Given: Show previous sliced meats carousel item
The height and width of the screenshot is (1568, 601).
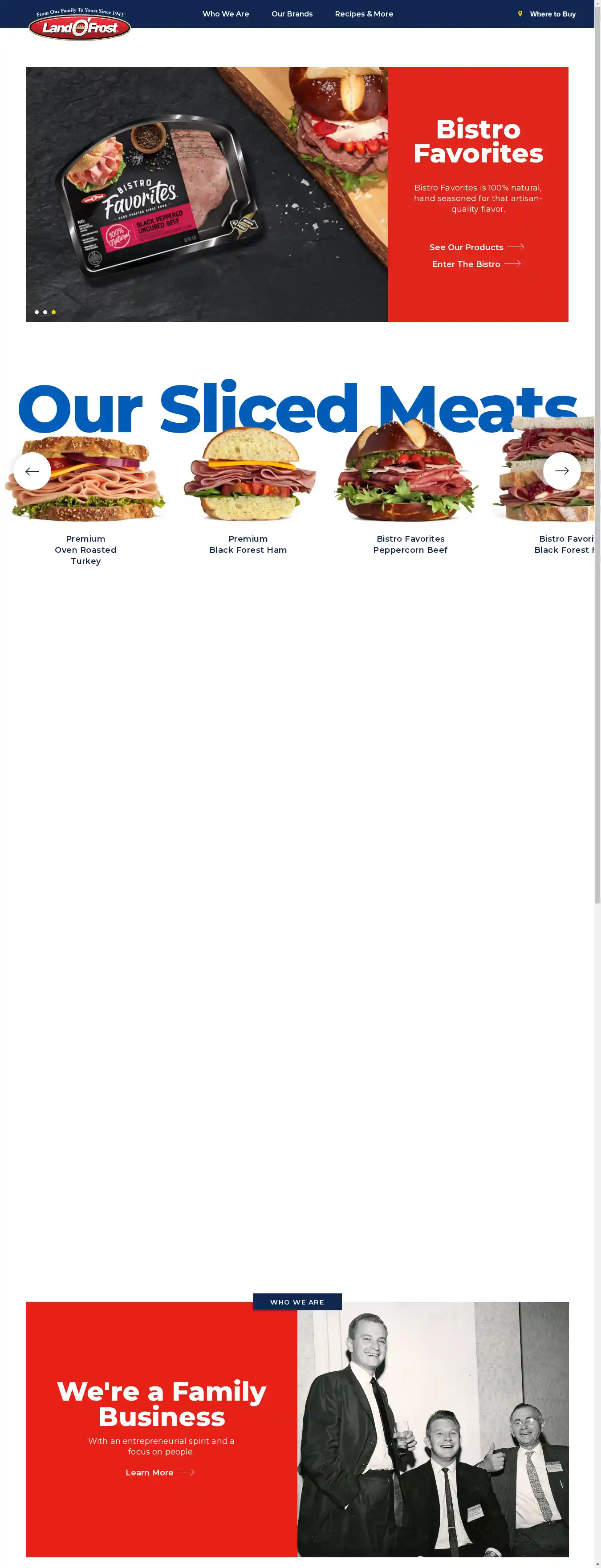Looking at the screenshot, I should click(32, 471).
